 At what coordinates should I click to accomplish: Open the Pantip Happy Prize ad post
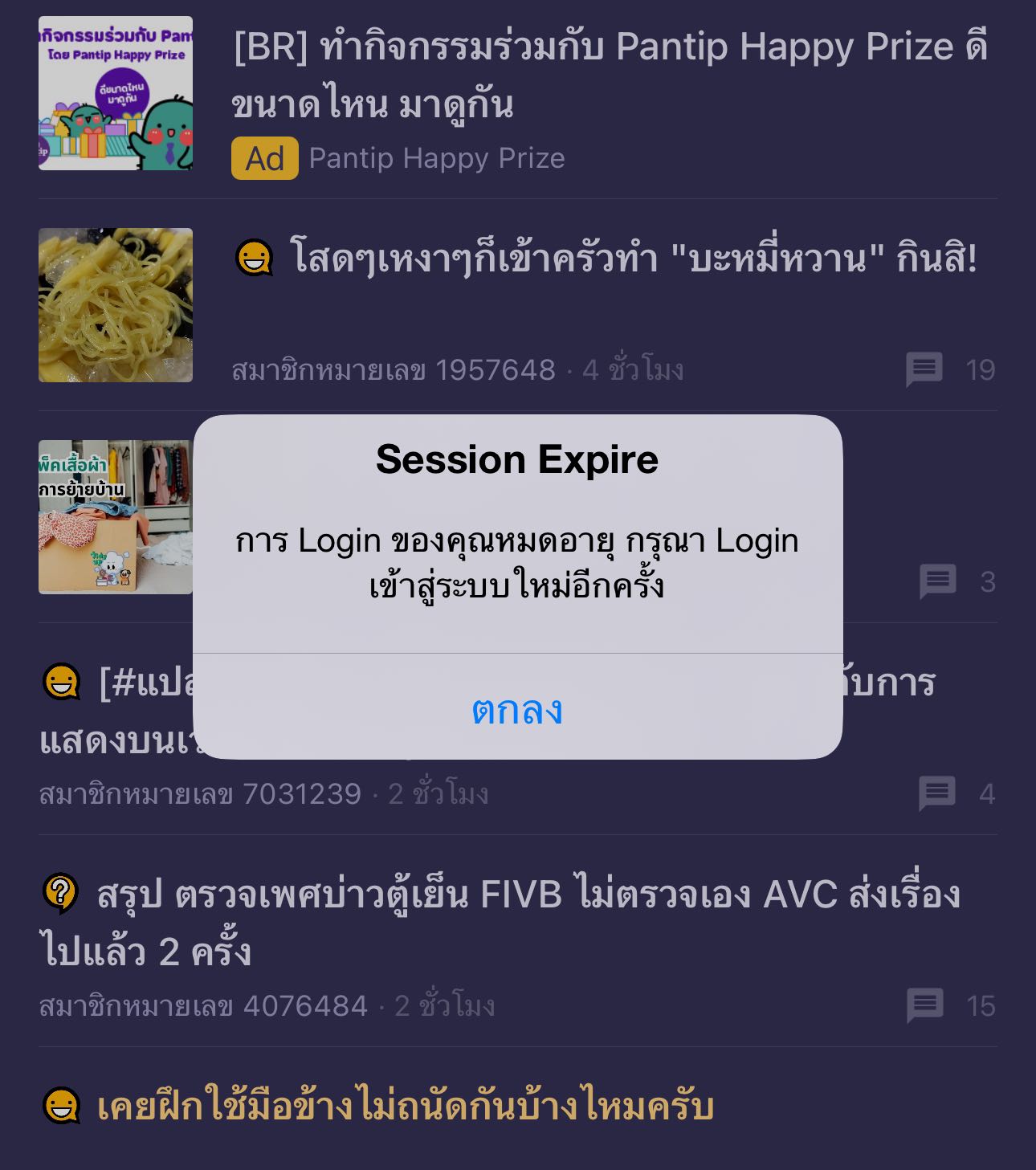pos(609,75)
